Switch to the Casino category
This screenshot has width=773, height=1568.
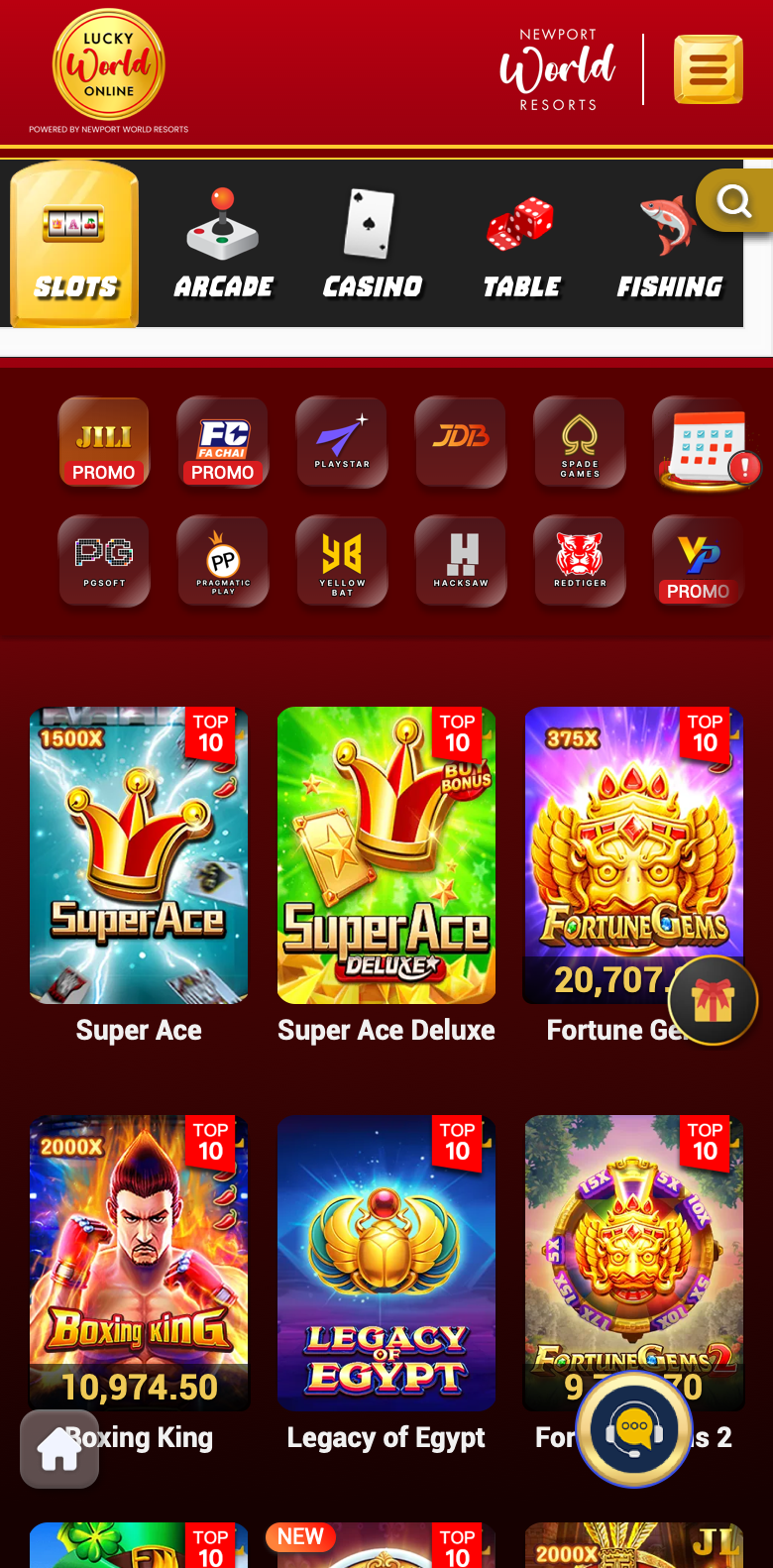click(372, 244)
